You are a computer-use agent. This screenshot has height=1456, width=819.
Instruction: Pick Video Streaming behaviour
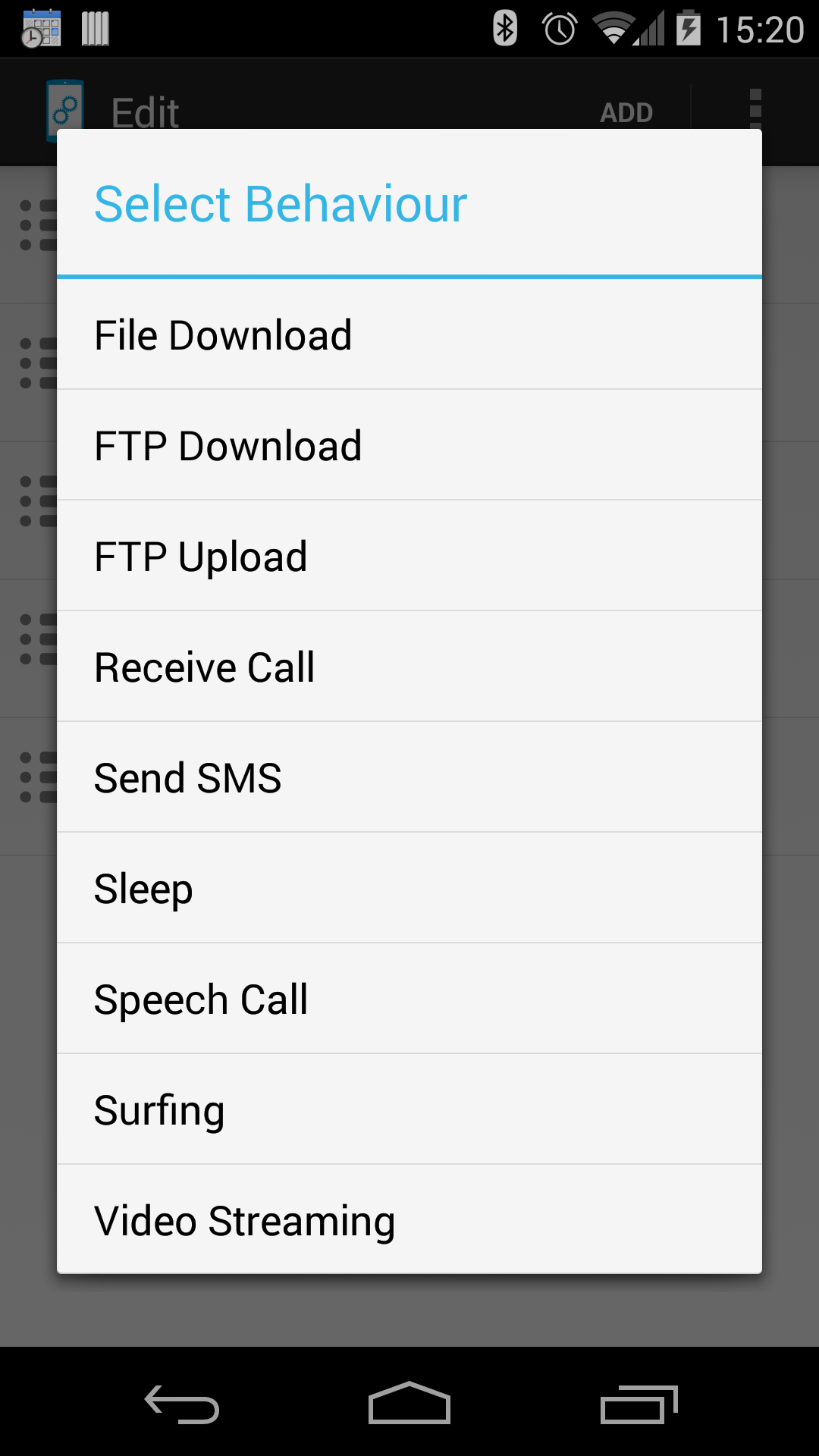click(x=409, y=1221)
